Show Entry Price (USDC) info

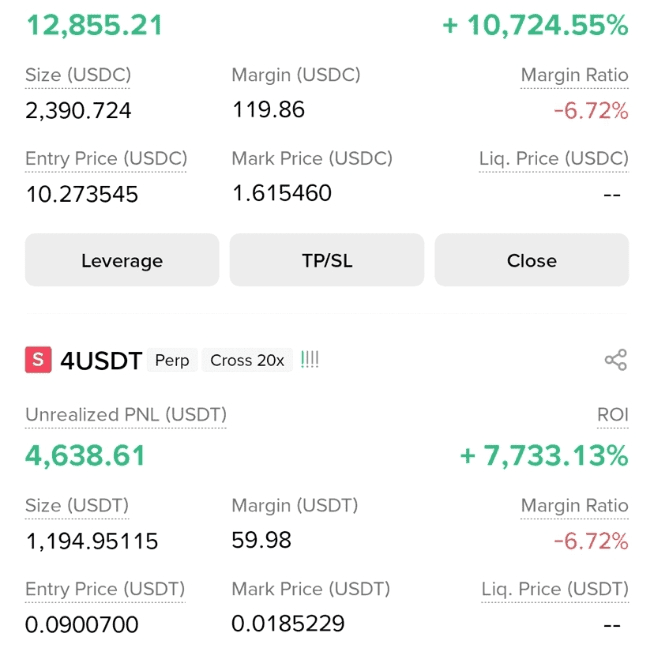tap(106, 158)
